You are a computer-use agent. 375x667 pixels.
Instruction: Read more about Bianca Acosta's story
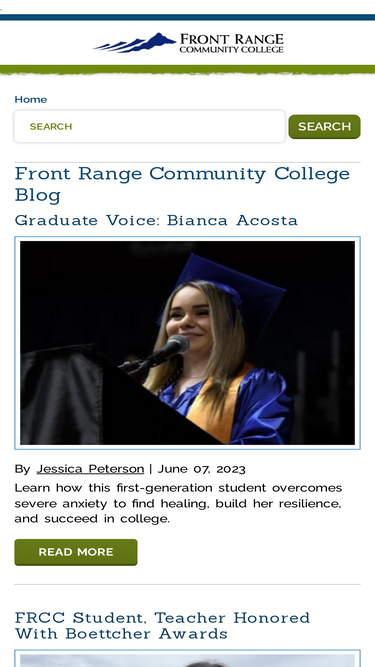coord(76,552)
